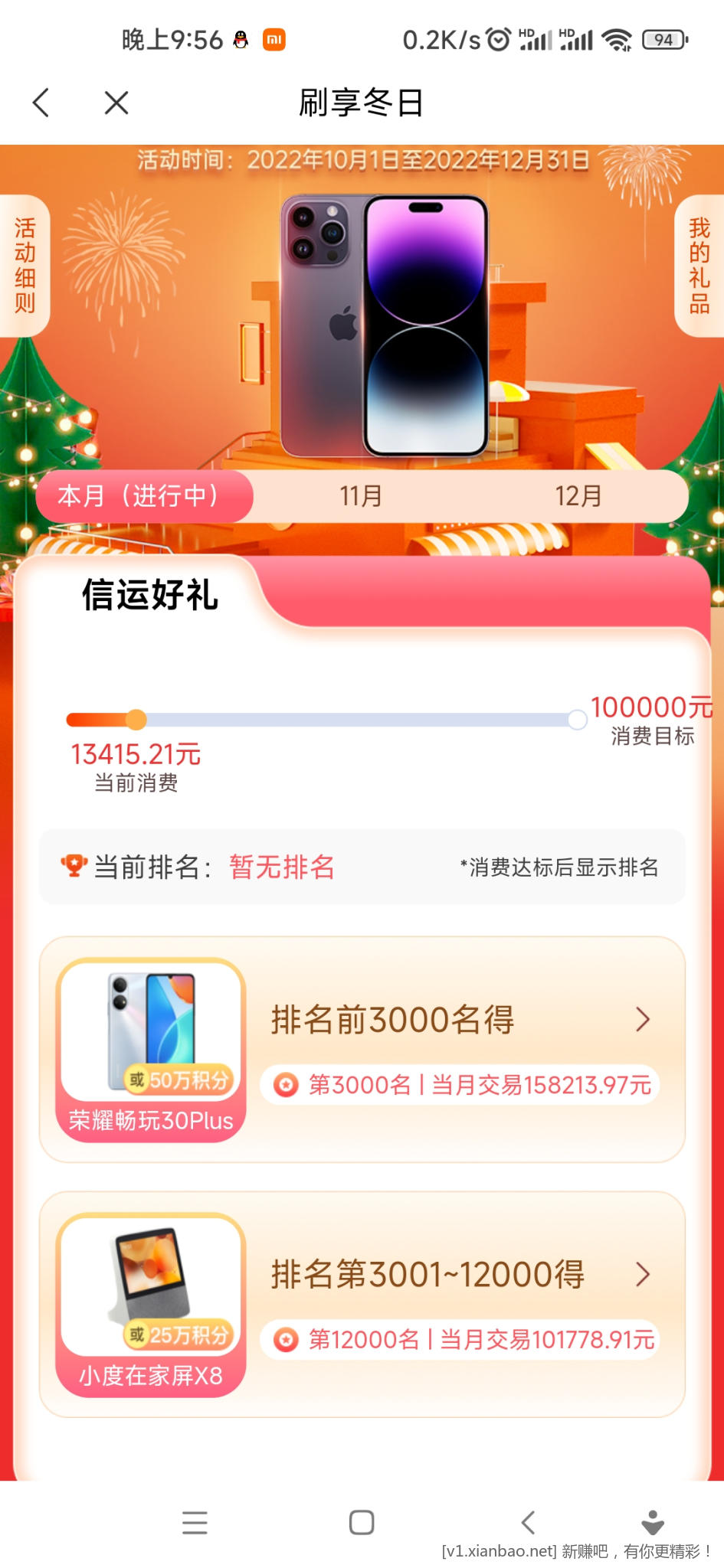Close the 刷享冬日 page
The width and height of the screenshot is (724, 1568).
pos(116,103)
